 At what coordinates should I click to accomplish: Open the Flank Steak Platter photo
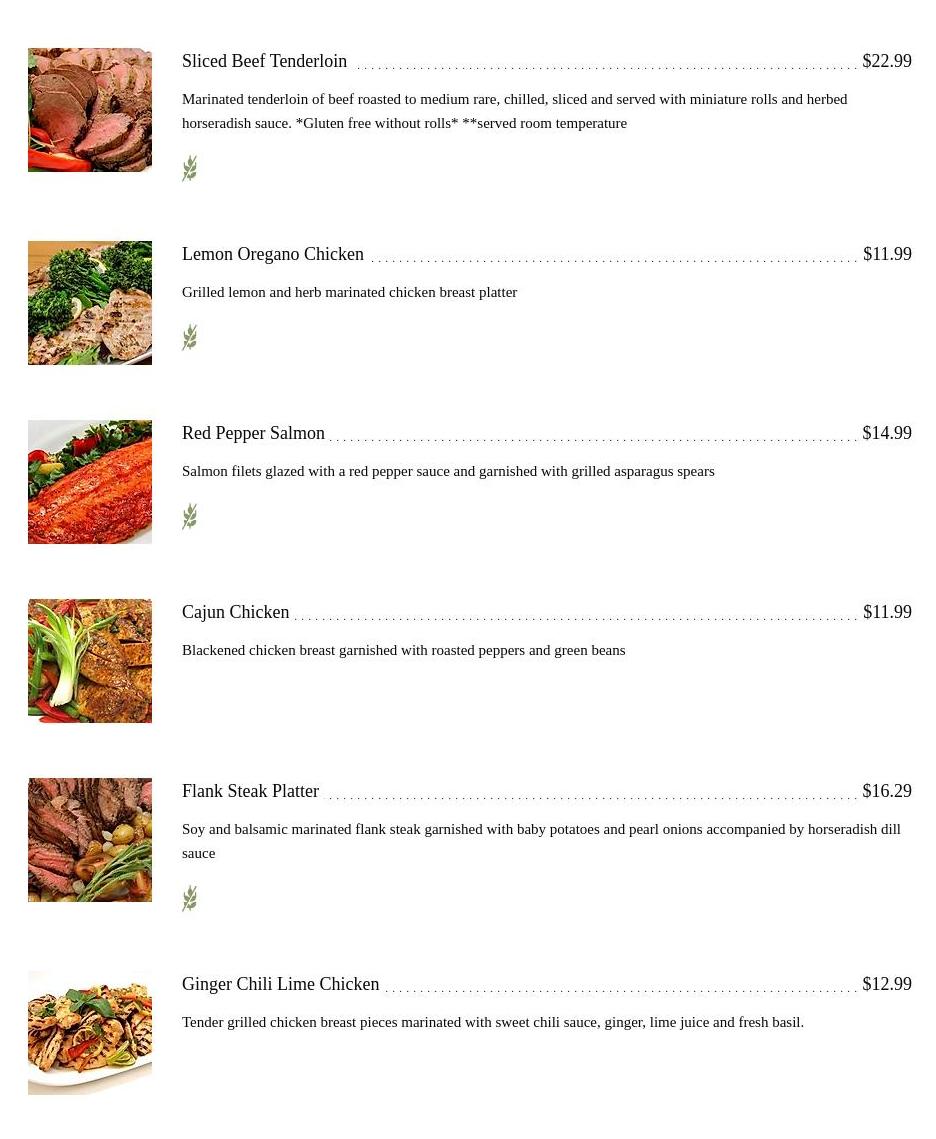(90, 840)
